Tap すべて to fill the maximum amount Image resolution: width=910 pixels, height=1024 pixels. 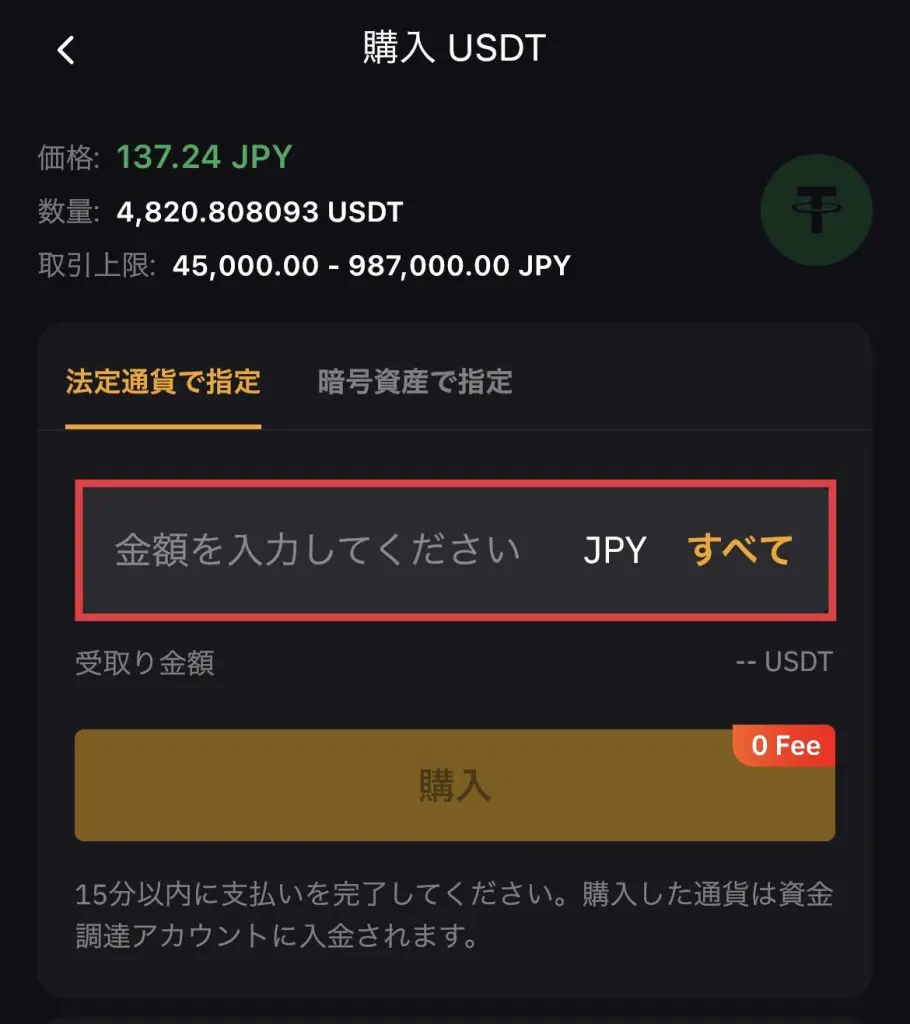pyautogui.click(x=741, y=550)
